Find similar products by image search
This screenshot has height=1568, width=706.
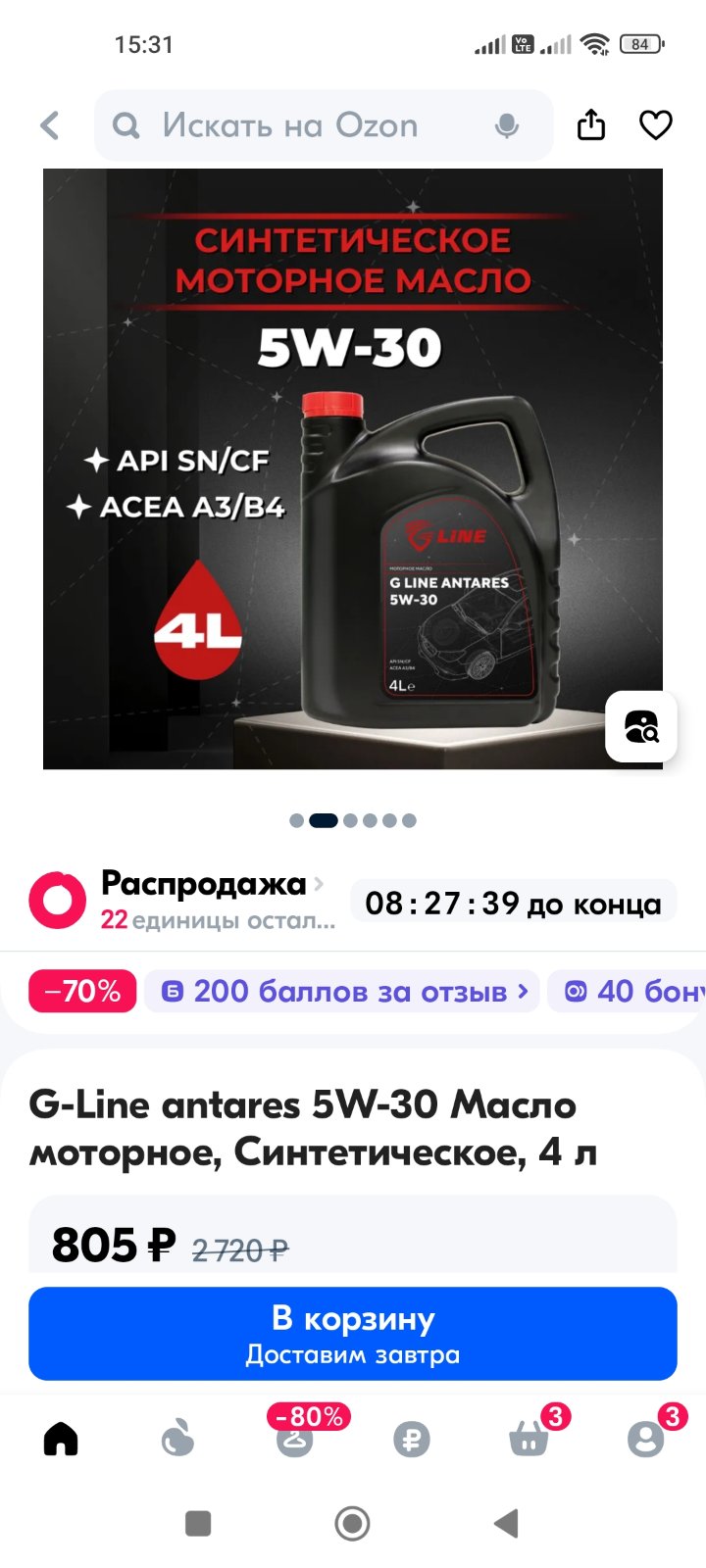pyautogui.click(x=641, y=726)
